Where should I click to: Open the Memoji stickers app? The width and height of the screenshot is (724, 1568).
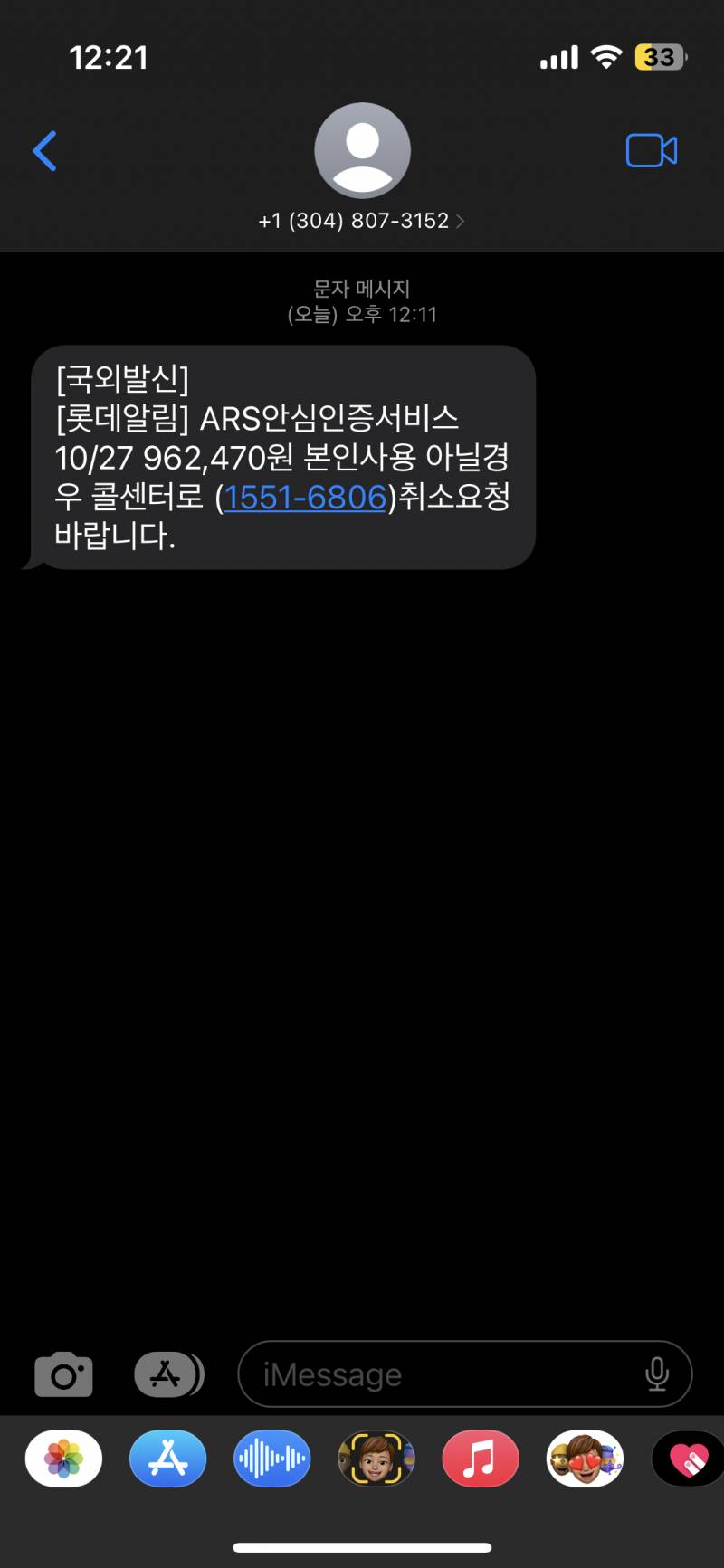pyautogui.click(x=584, y=1459)
